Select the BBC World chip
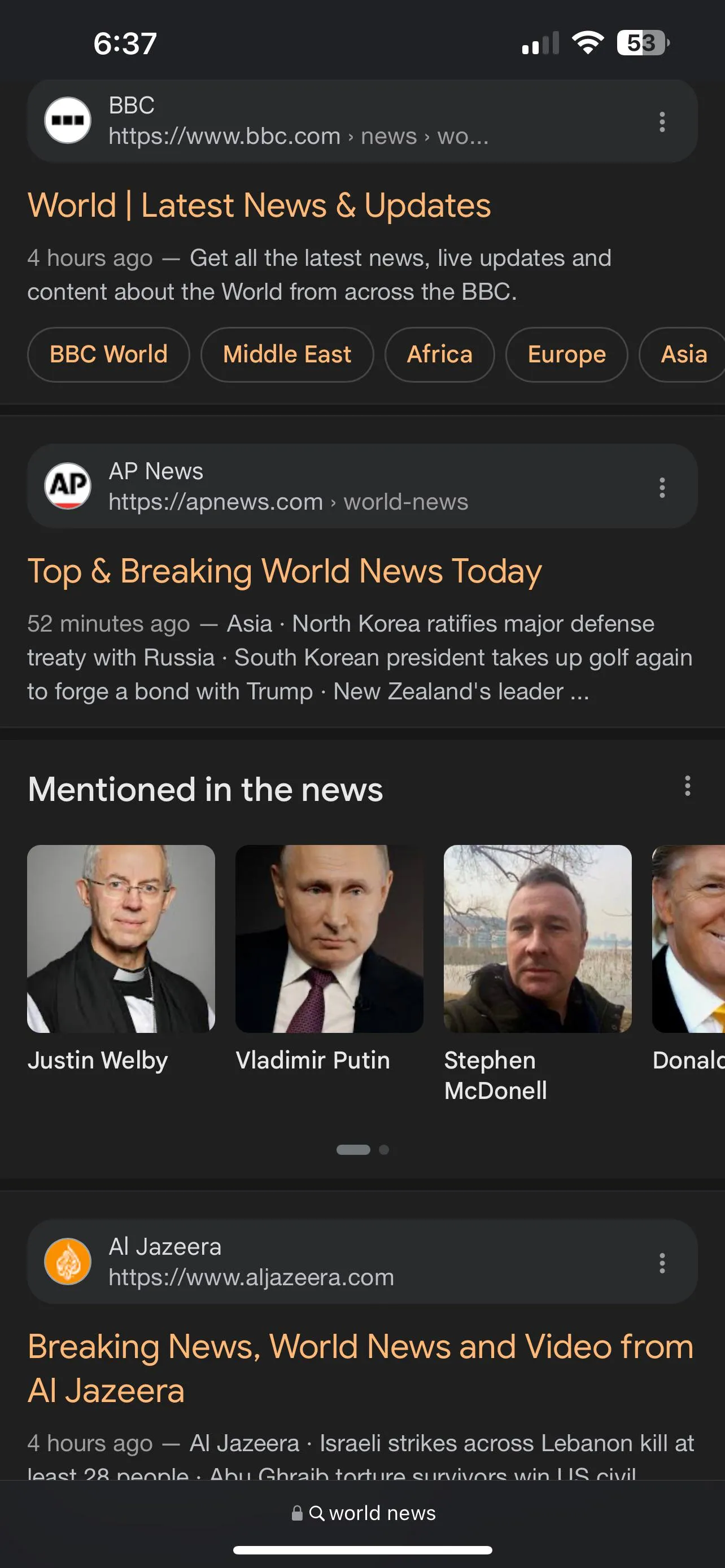The height and width of the screenshot is (1568, 725). point(108,354)
